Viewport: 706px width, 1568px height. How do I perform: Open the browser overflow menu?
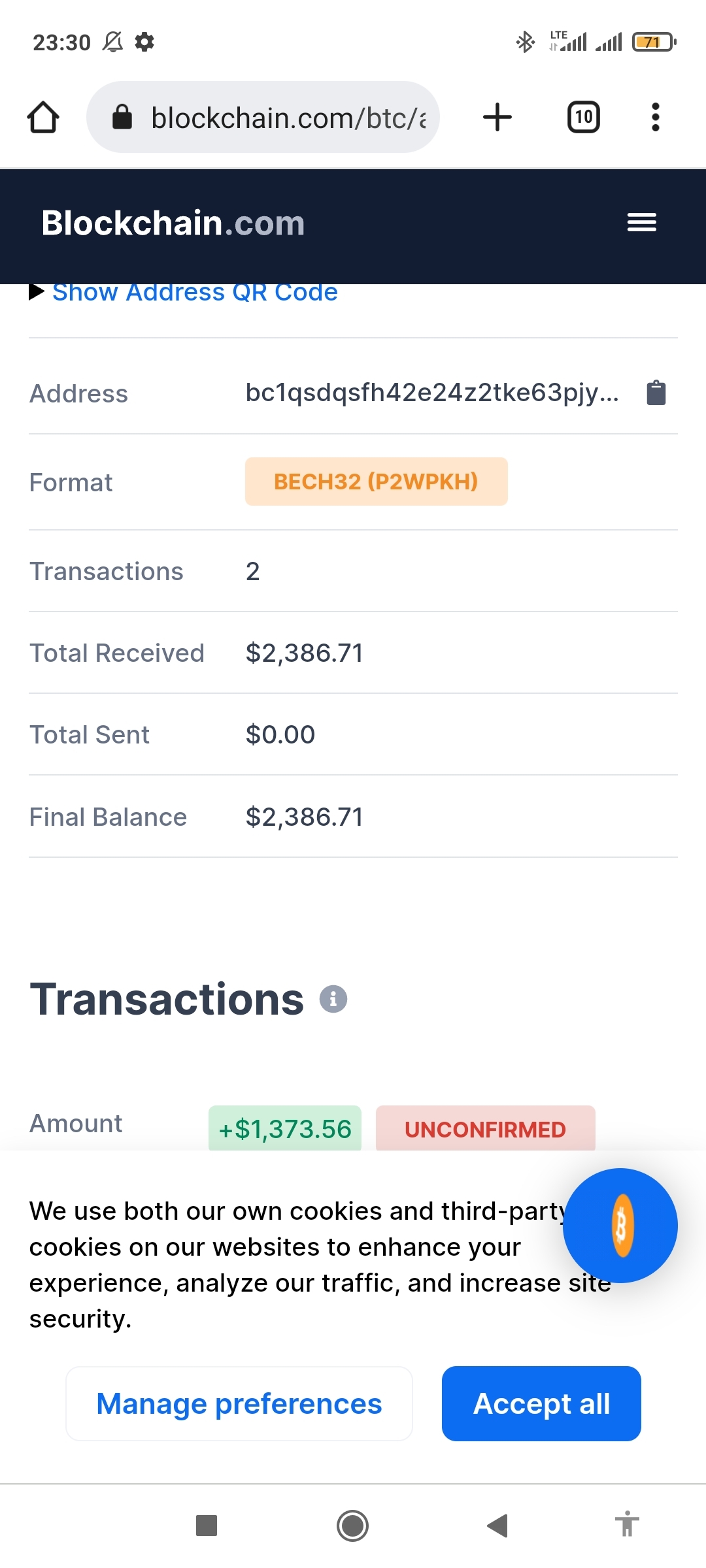(x=656, y=118)
